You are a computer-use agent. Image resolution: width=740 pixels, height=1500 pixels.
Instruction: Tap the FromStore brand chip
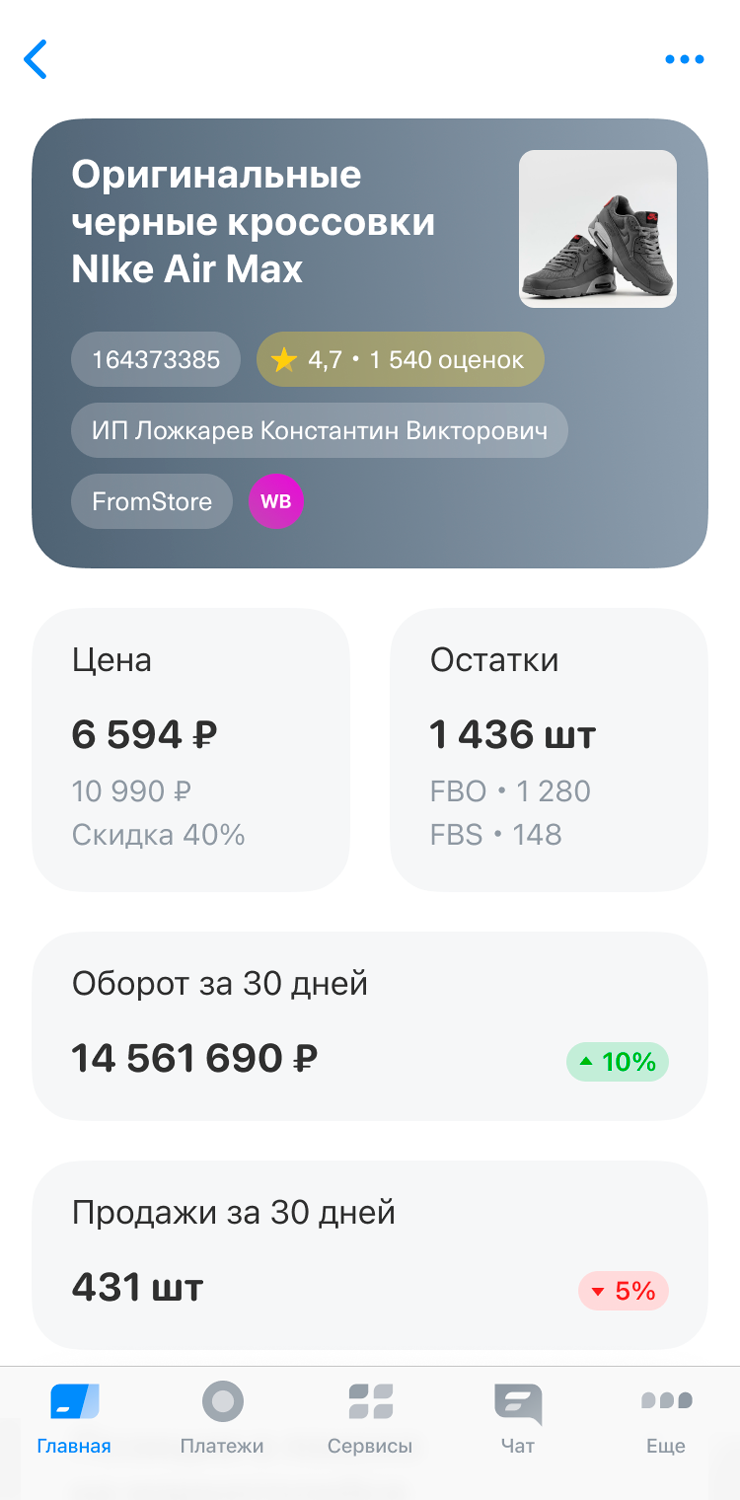pos(152,501)
